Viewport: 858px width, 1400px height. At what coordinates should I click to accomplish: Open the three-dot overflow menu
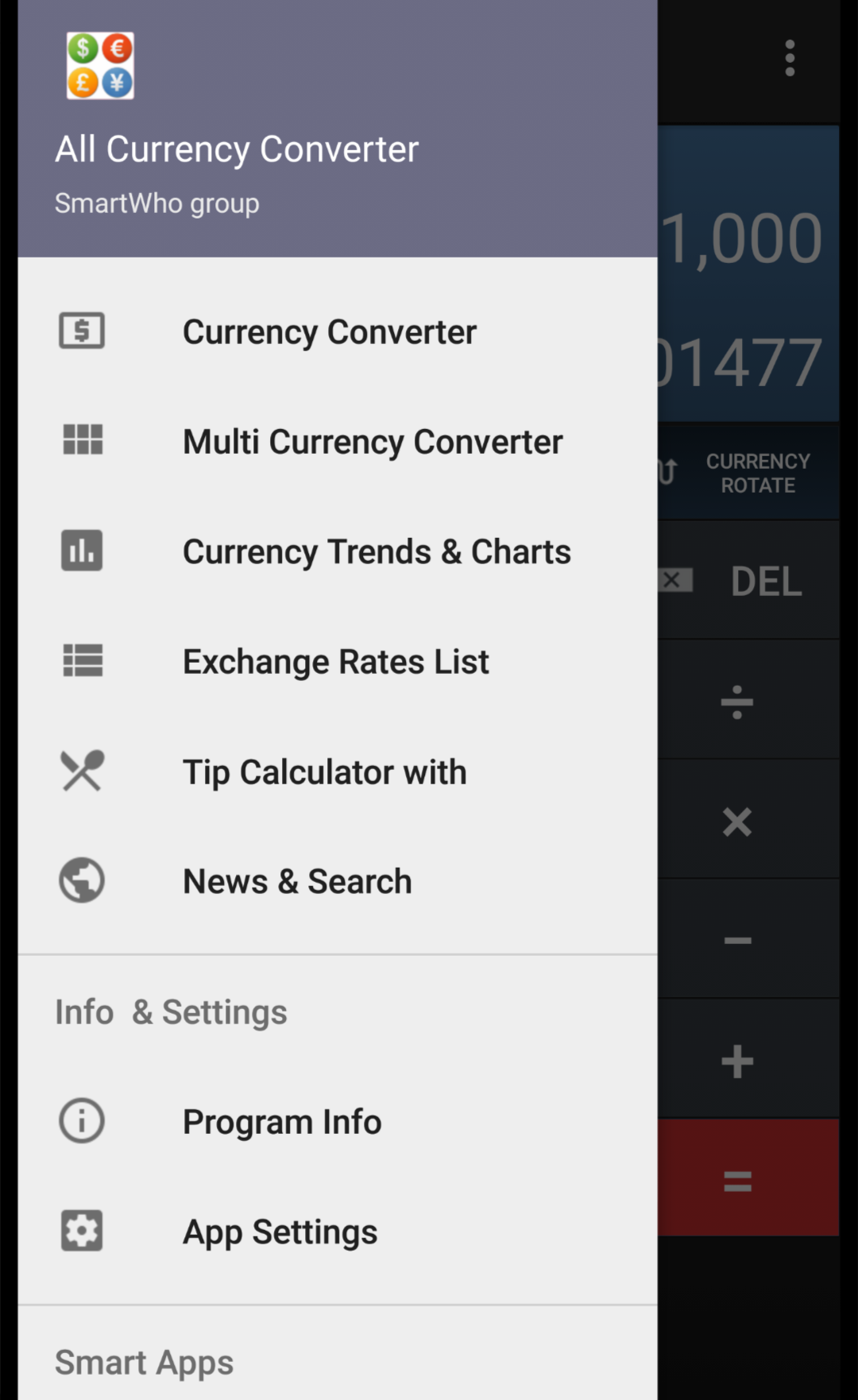tap(790, 58)
